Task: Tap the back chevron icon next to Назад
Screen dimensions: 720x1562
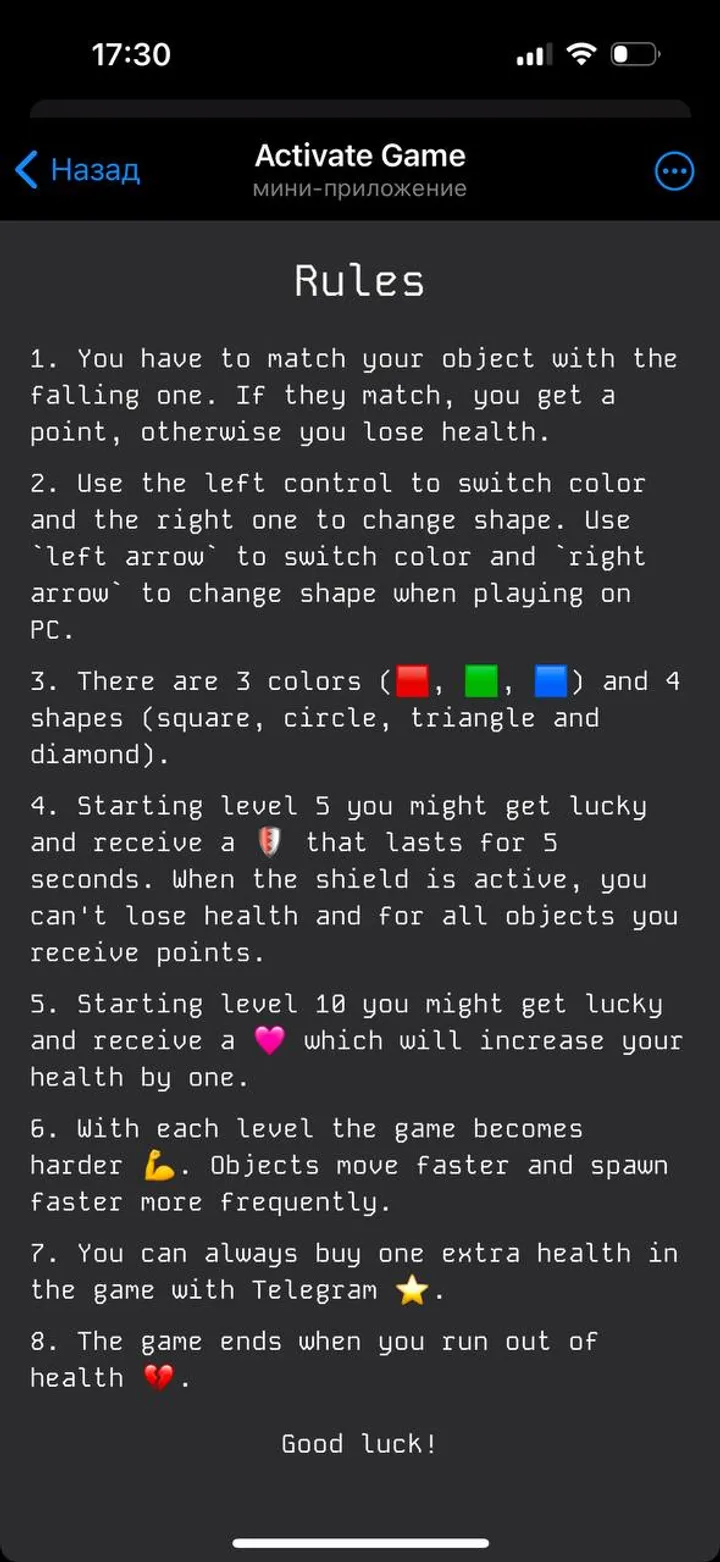Action: pyautogui.click(x=25, y=170)
